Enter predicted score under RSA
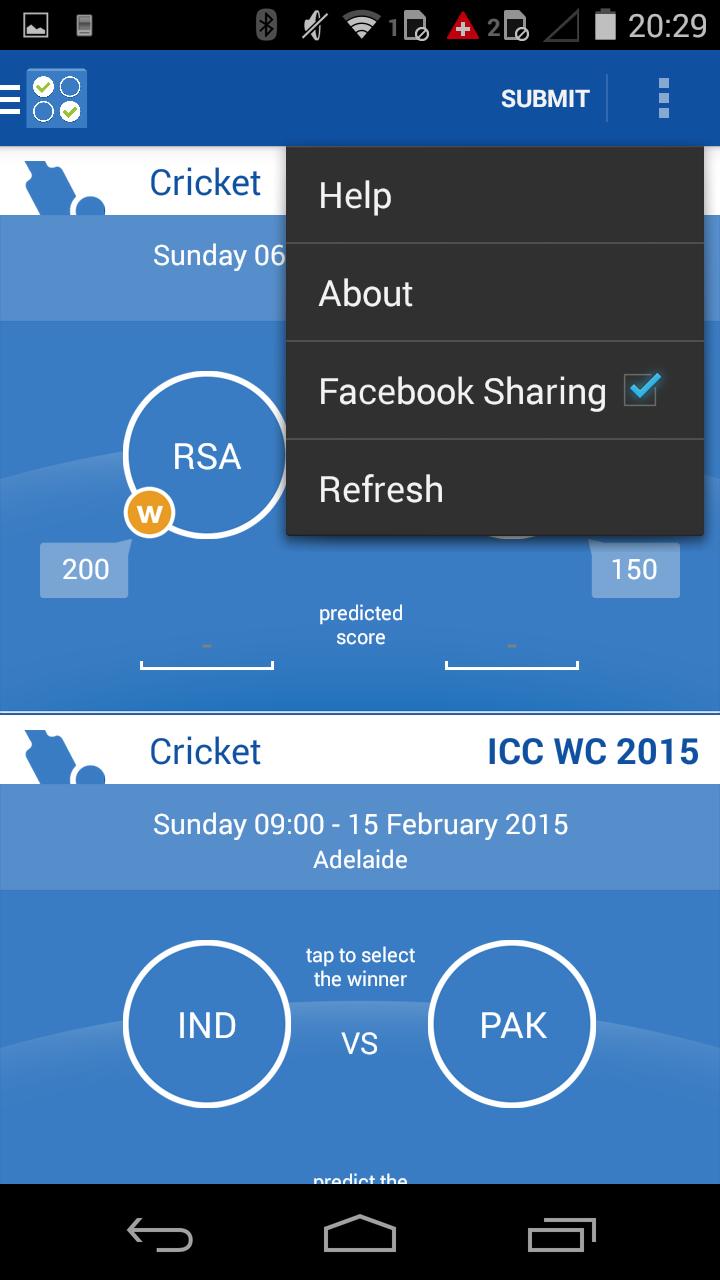Screen dimensions: 720x1280 [x=207, y=650]
